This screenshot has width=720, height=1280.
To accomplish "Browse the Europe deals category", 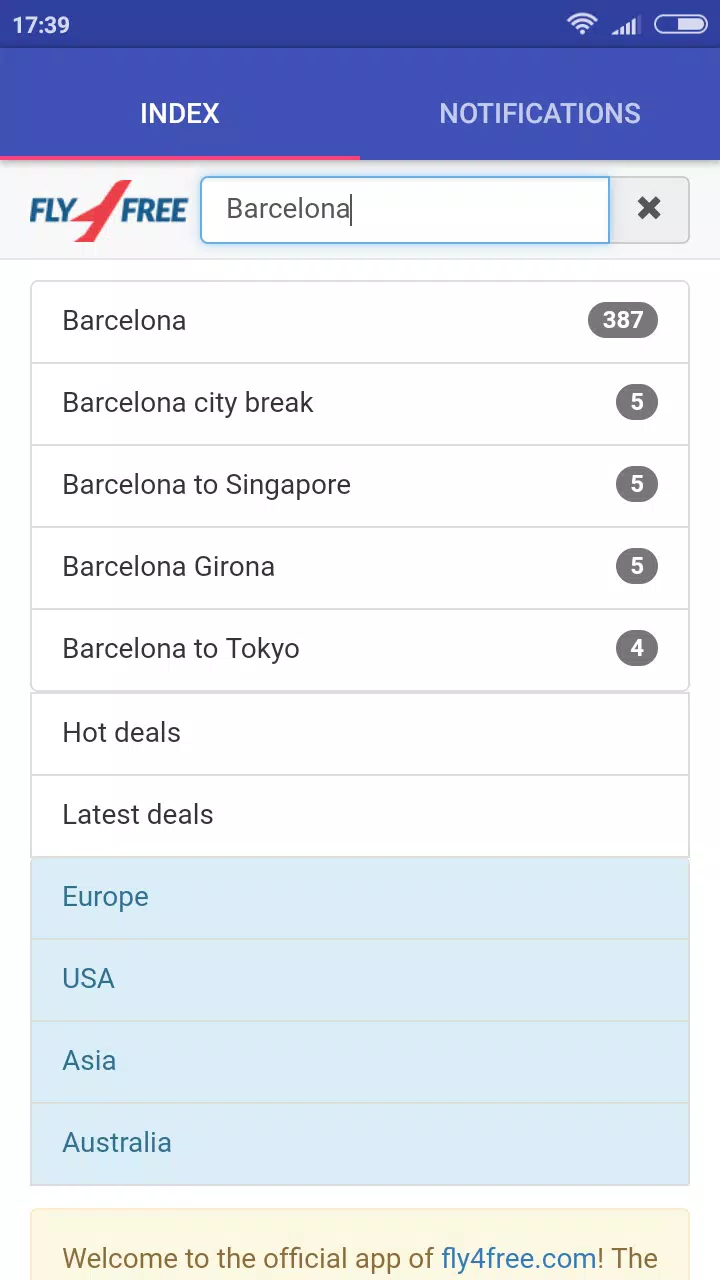I will [x=360, y=897].
